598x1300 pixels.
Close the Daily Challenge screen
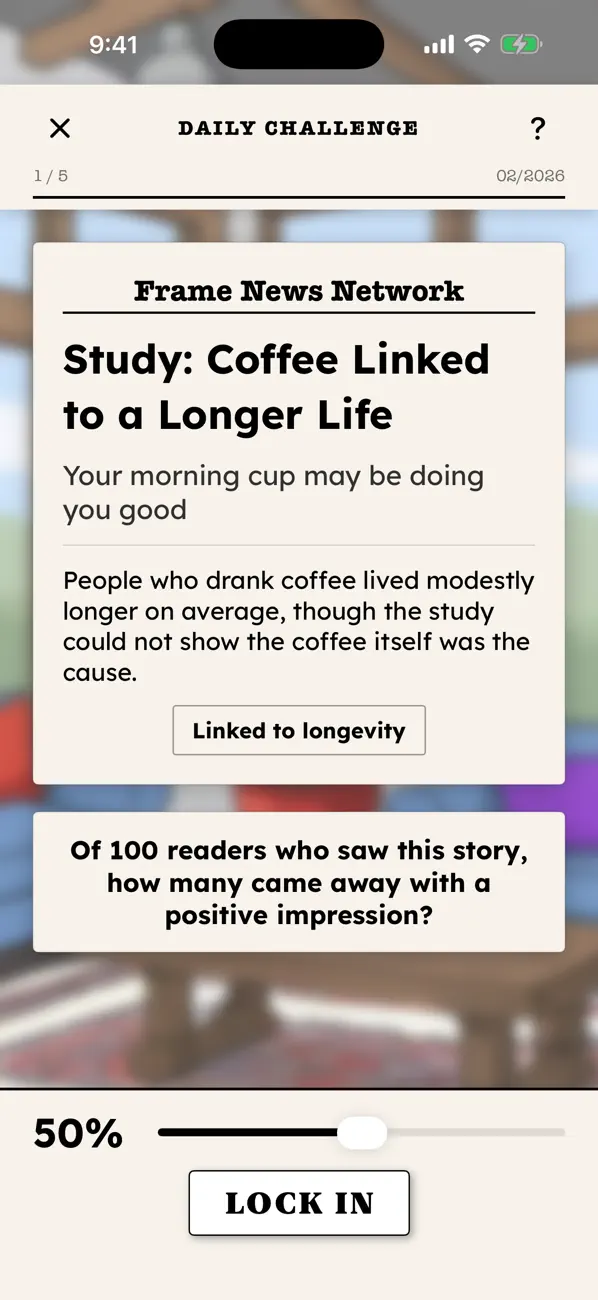pyautogui.click(x=60, y=128)
